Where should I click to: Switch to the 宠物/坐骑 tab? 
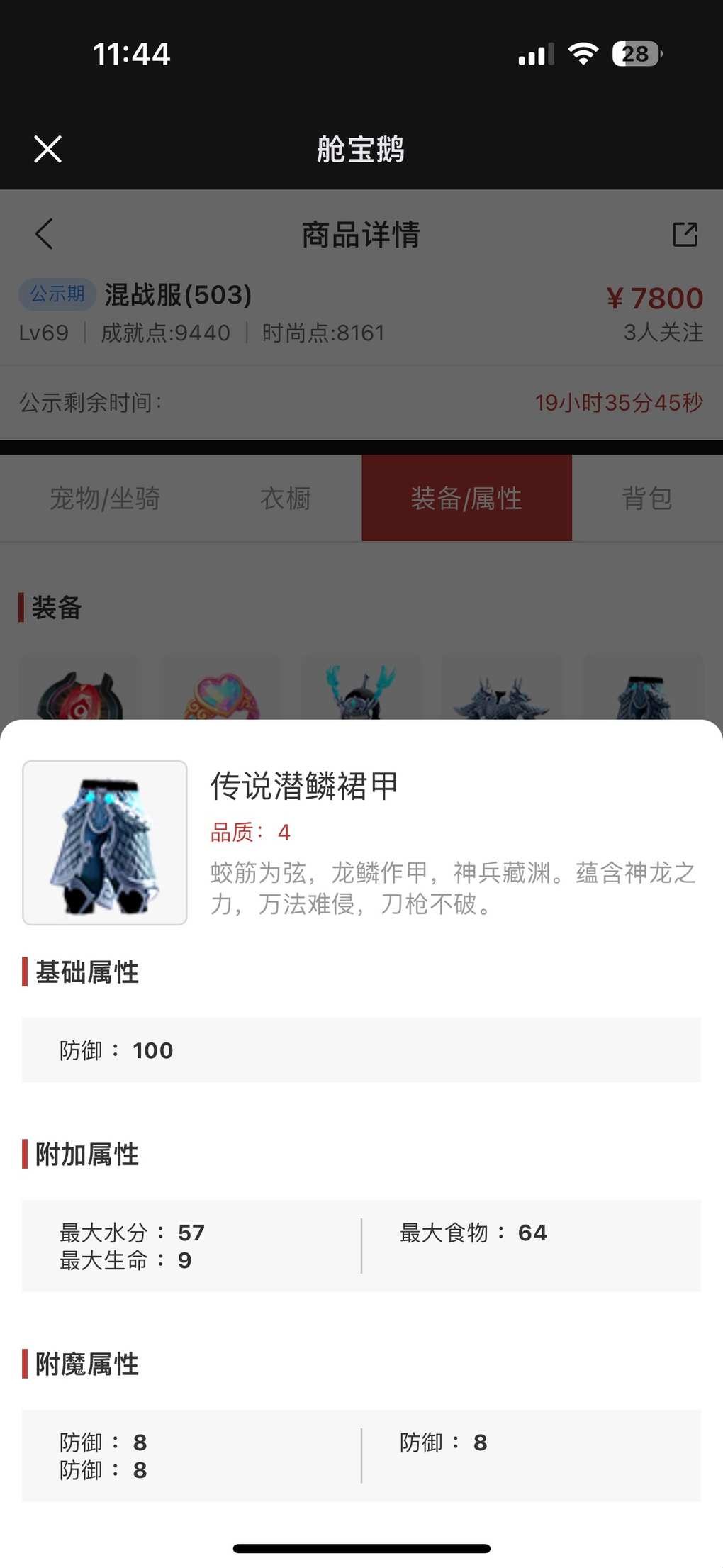(x=105, y=499)
